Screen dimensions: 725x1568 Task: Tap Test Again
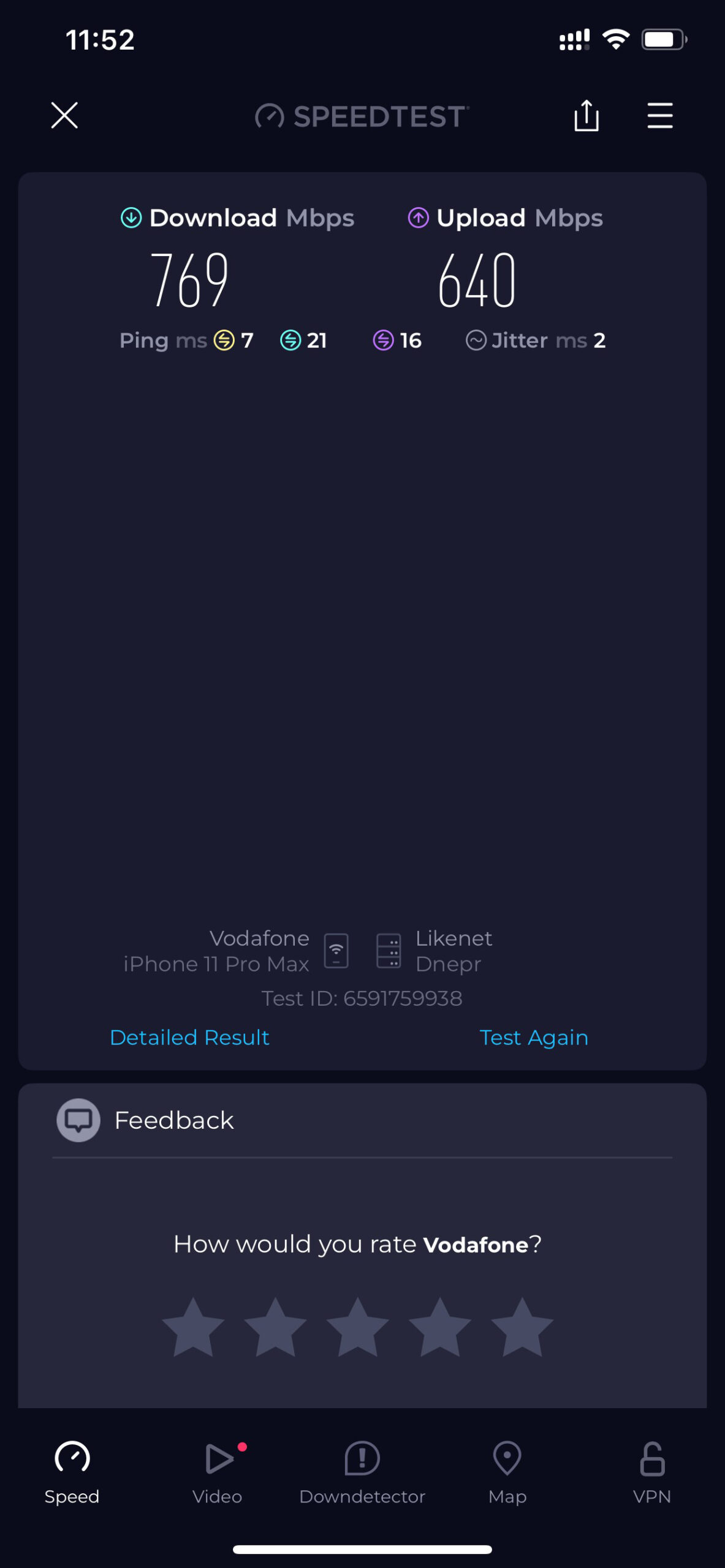(534, 1037)
